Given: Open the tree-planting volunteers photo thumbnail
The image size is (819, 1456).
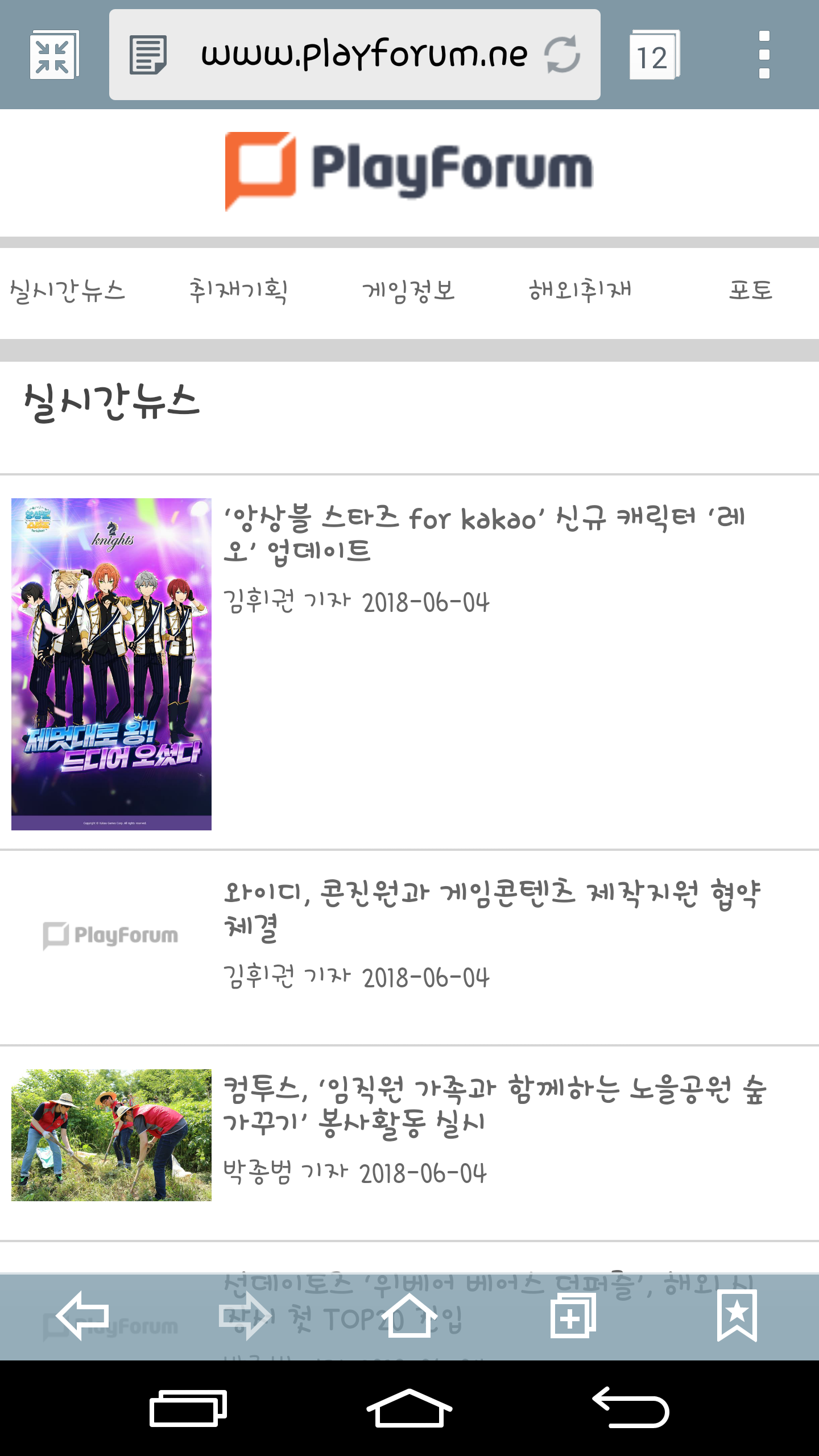Looking at the screenshot, I should (111, 1135).
